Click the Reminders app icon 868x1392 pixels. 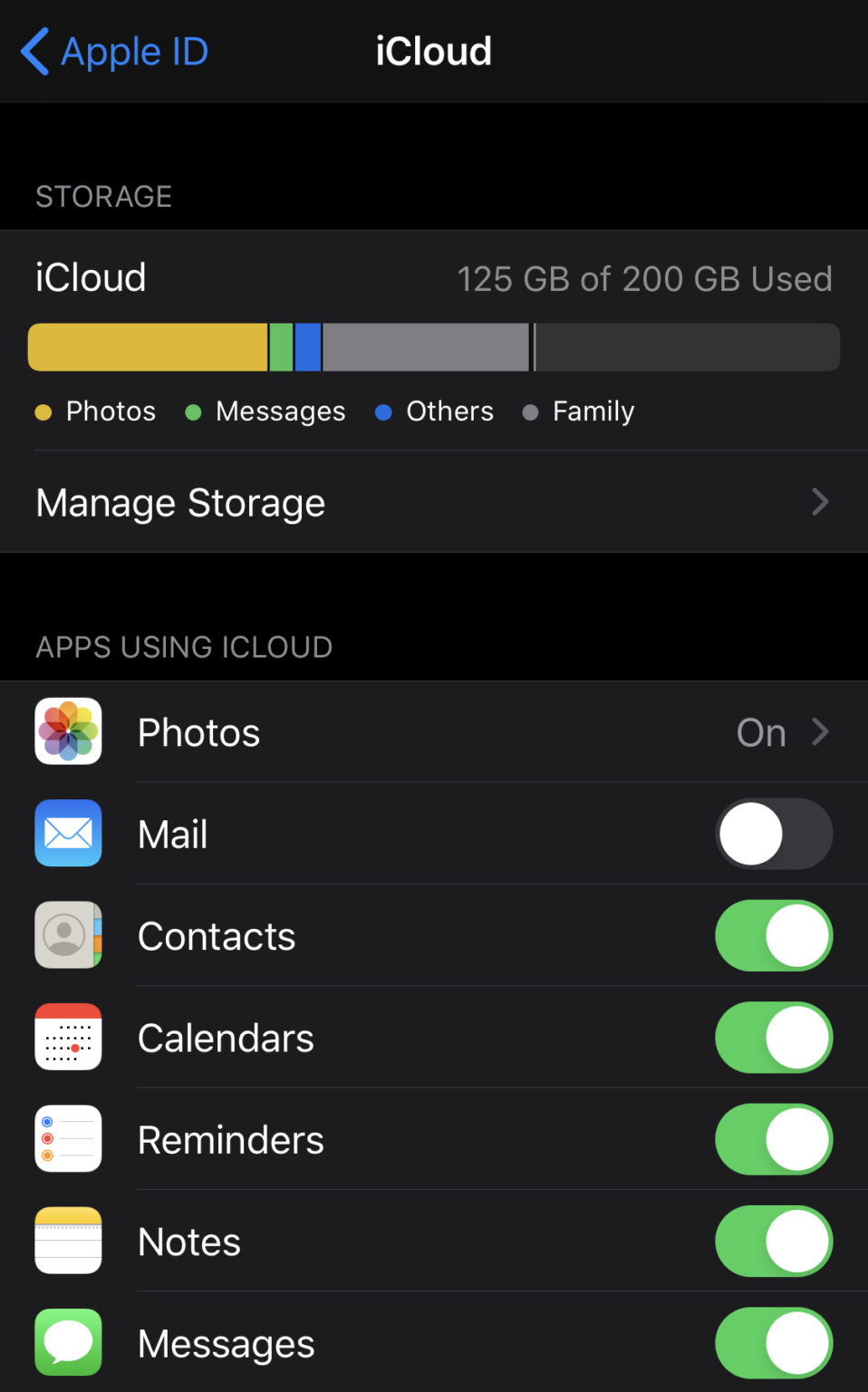[68, 1139]
